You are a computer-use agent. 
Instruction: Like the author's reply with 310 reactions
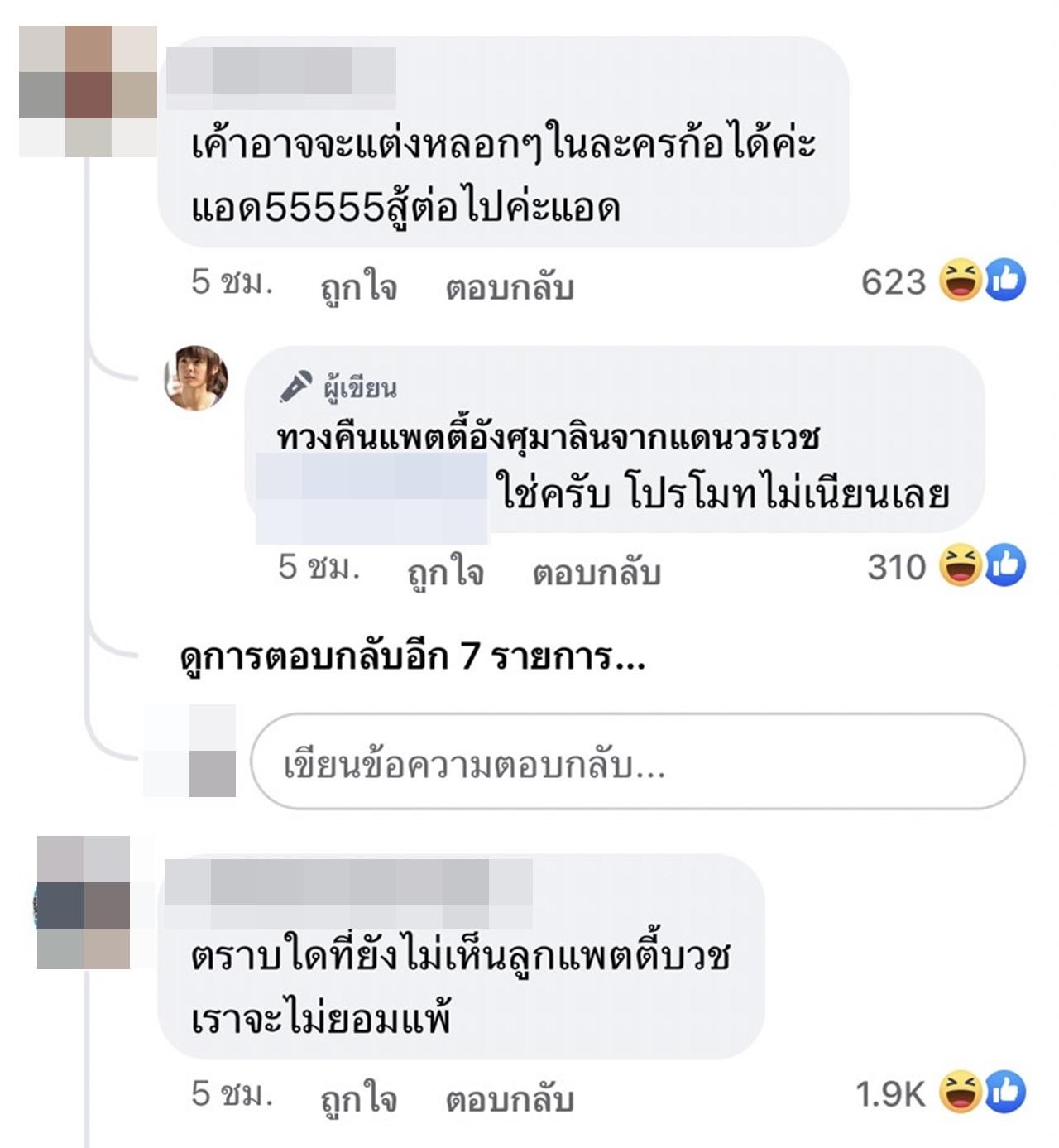445,571
